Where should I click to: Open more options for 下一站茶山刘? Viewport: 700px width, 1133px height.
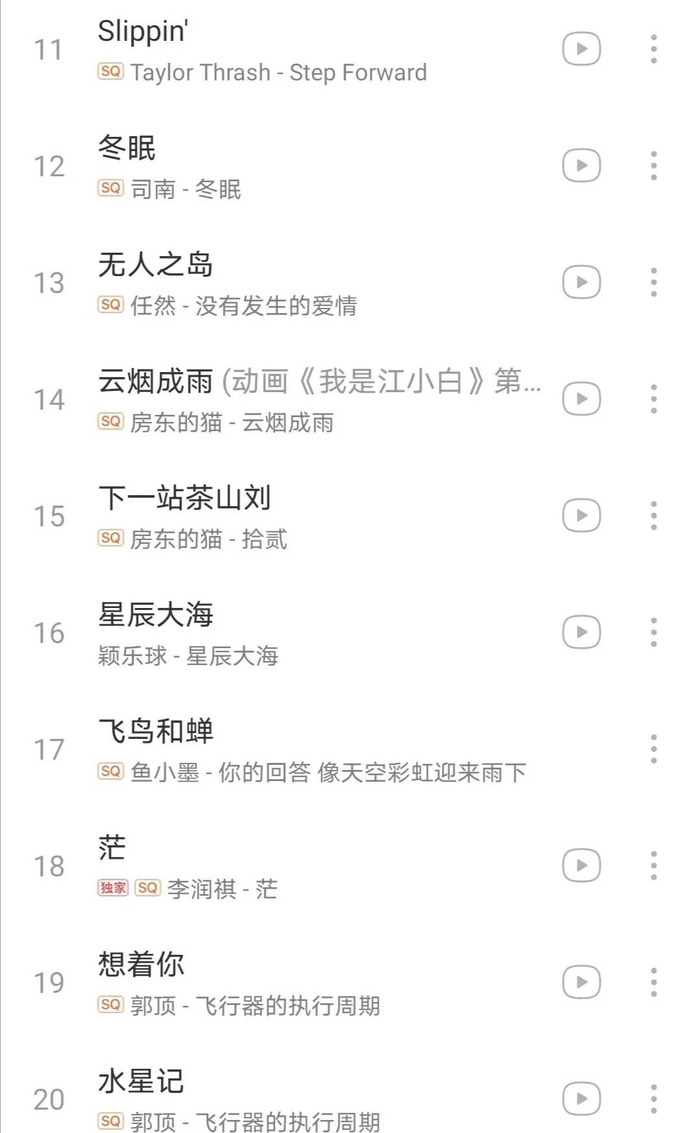653,516
